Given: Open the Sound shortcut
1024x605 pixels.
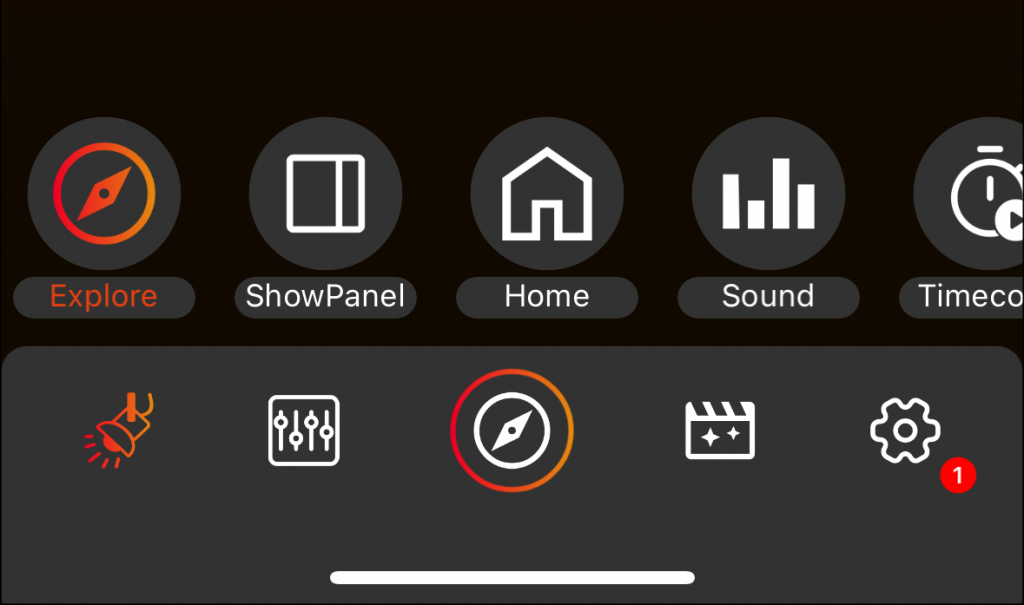Looking at the screenshot, I should 768,194.
